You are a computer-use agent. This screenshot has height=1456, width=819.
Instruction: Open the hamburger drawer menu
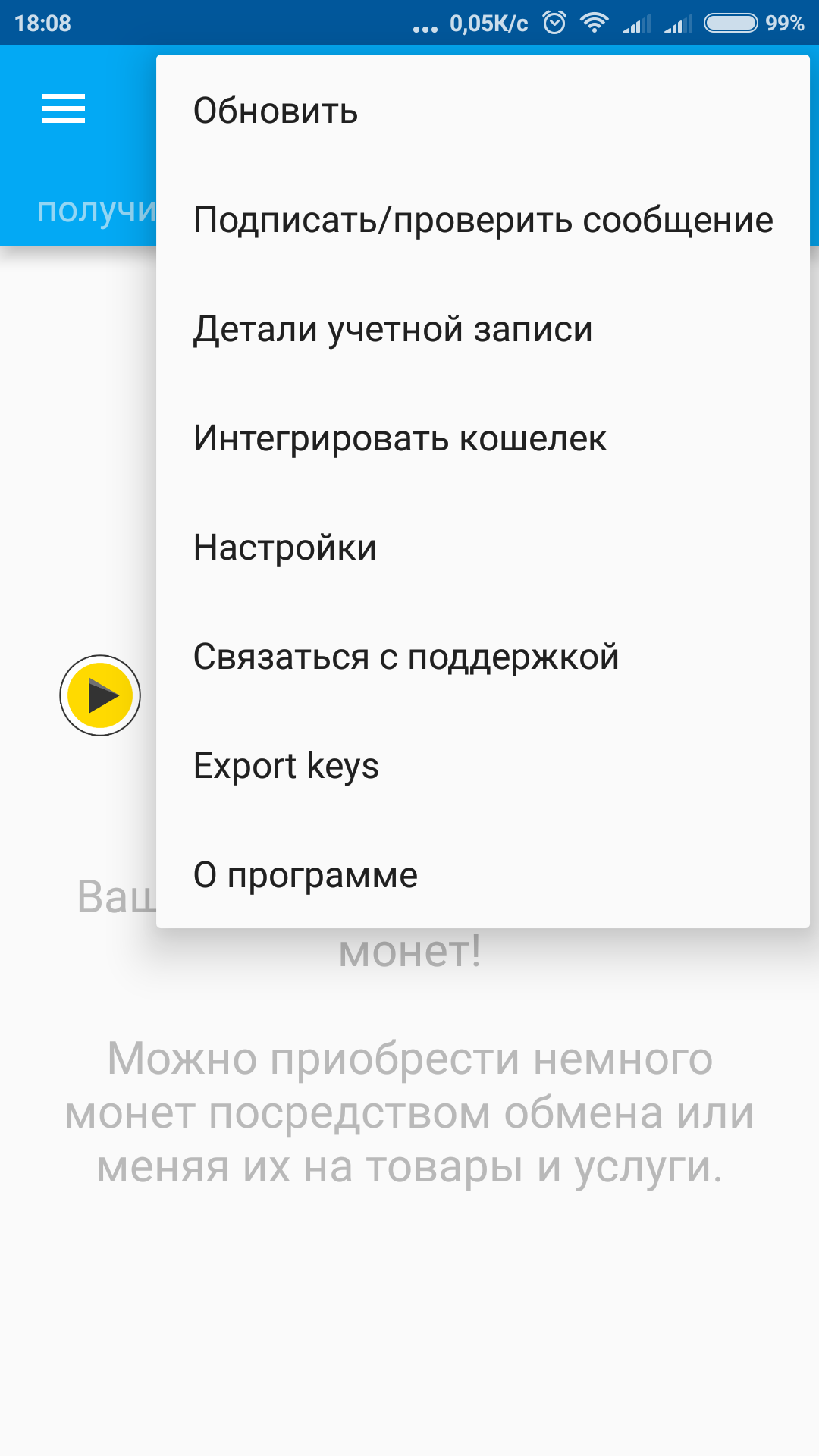pyautogui.click(x=64, y=108)
